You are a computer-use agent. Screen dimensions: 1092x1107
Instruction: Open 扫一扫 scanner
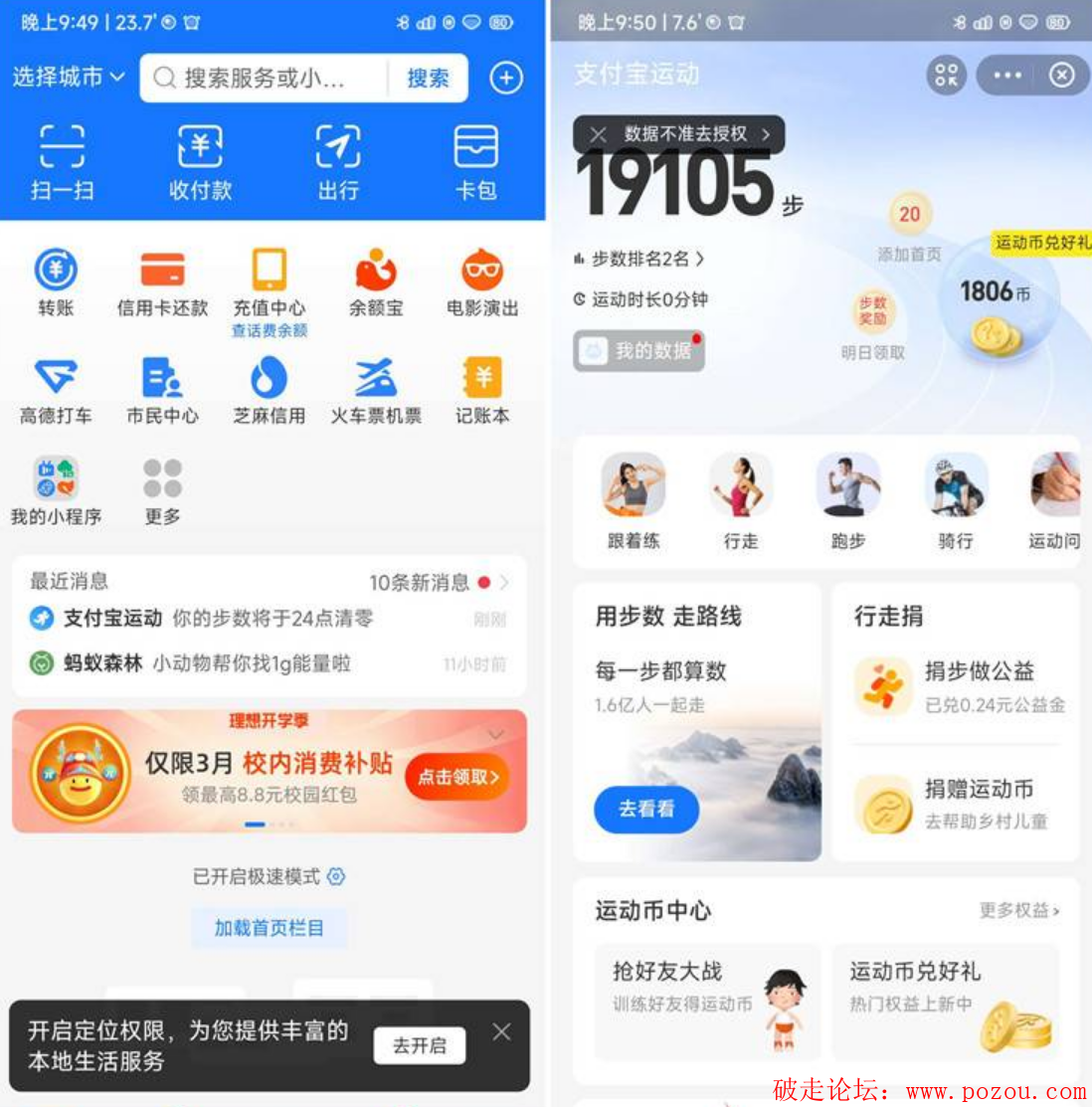pos(62,162)
